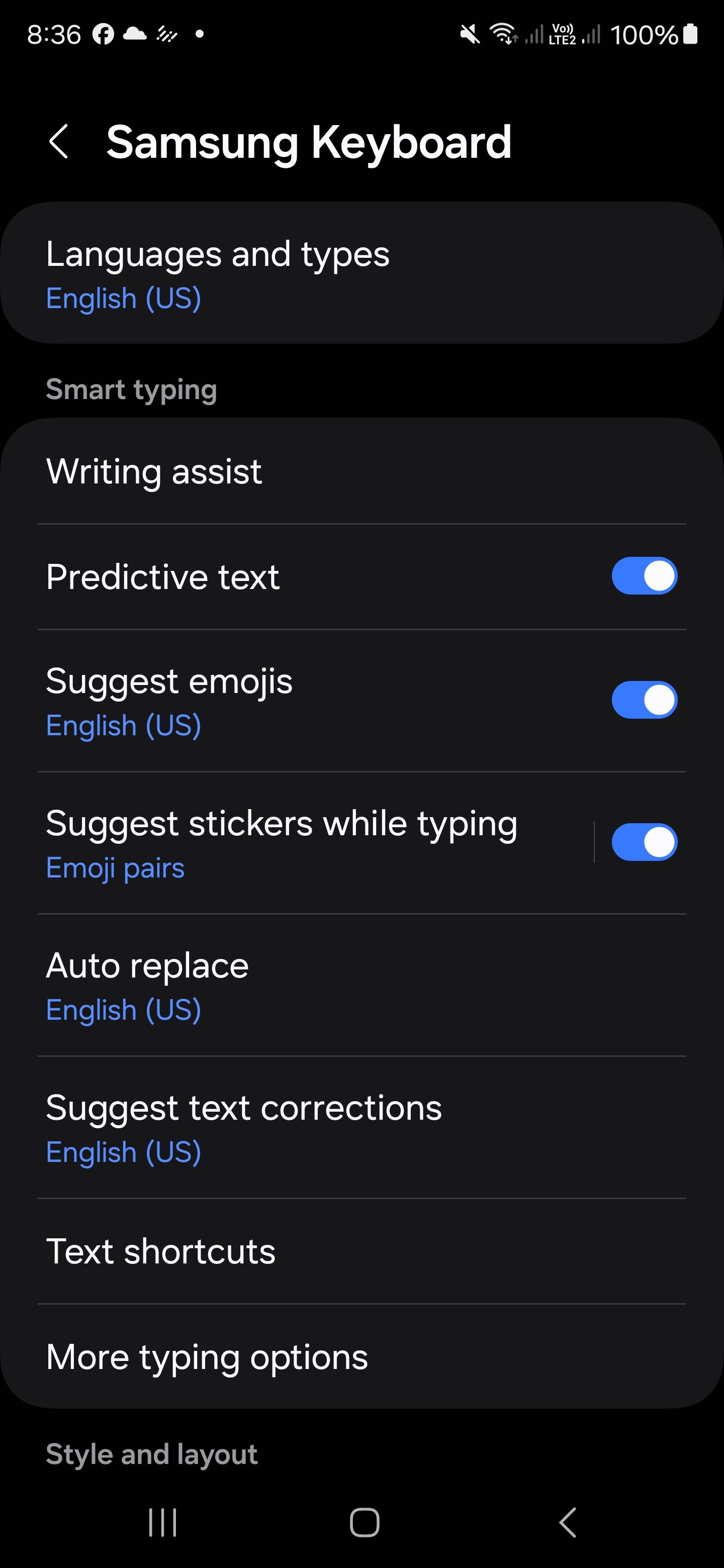Open Languages and types
Screen dimensions: 724x1568
361,273
